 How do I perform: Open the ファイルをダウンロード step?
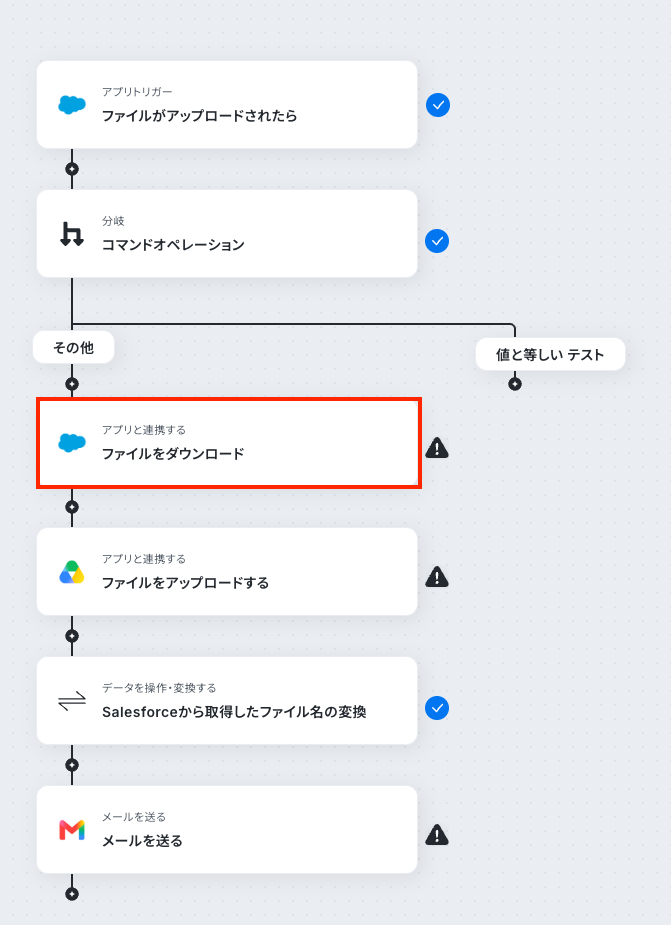pyautogui.click(x=228, y=443)
